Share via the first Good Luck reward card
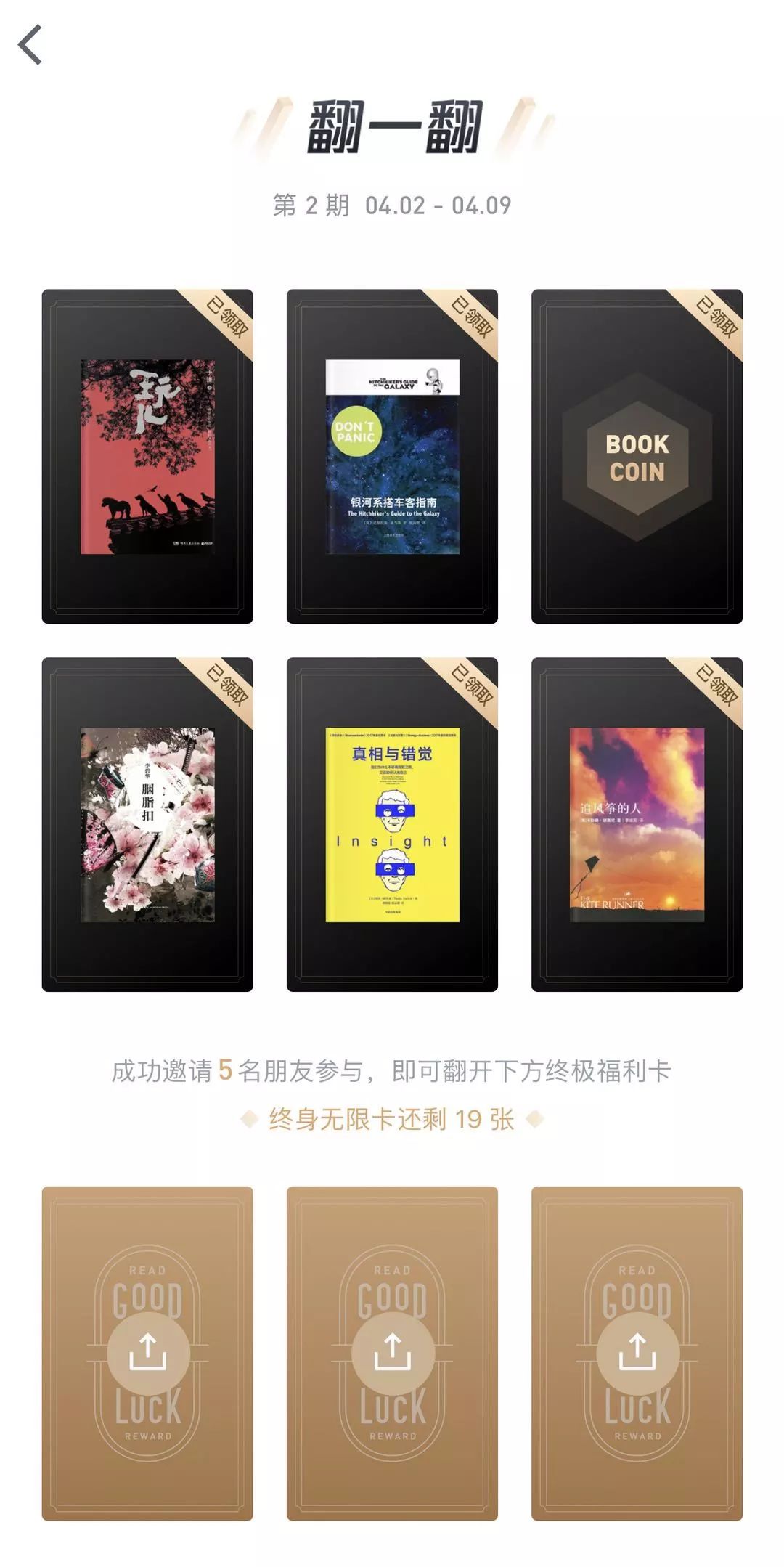784x1567 pixels. [x=147, y=1354]
